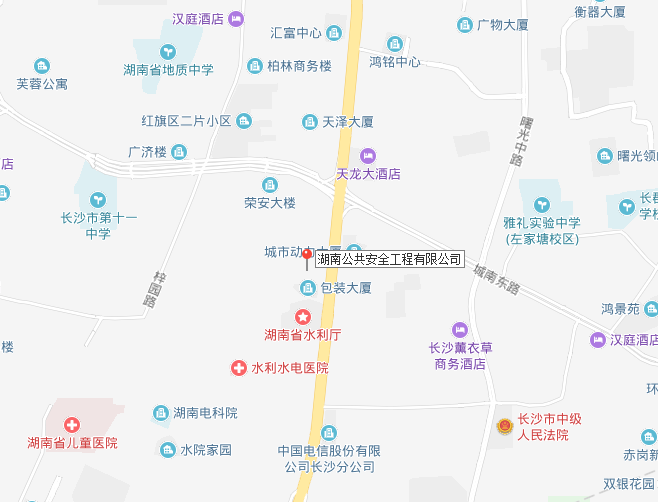Tap 长沙市中级人民法院 court marker
Image resolution: width=658 pixels, height=502 pixels.
[503, 426]
